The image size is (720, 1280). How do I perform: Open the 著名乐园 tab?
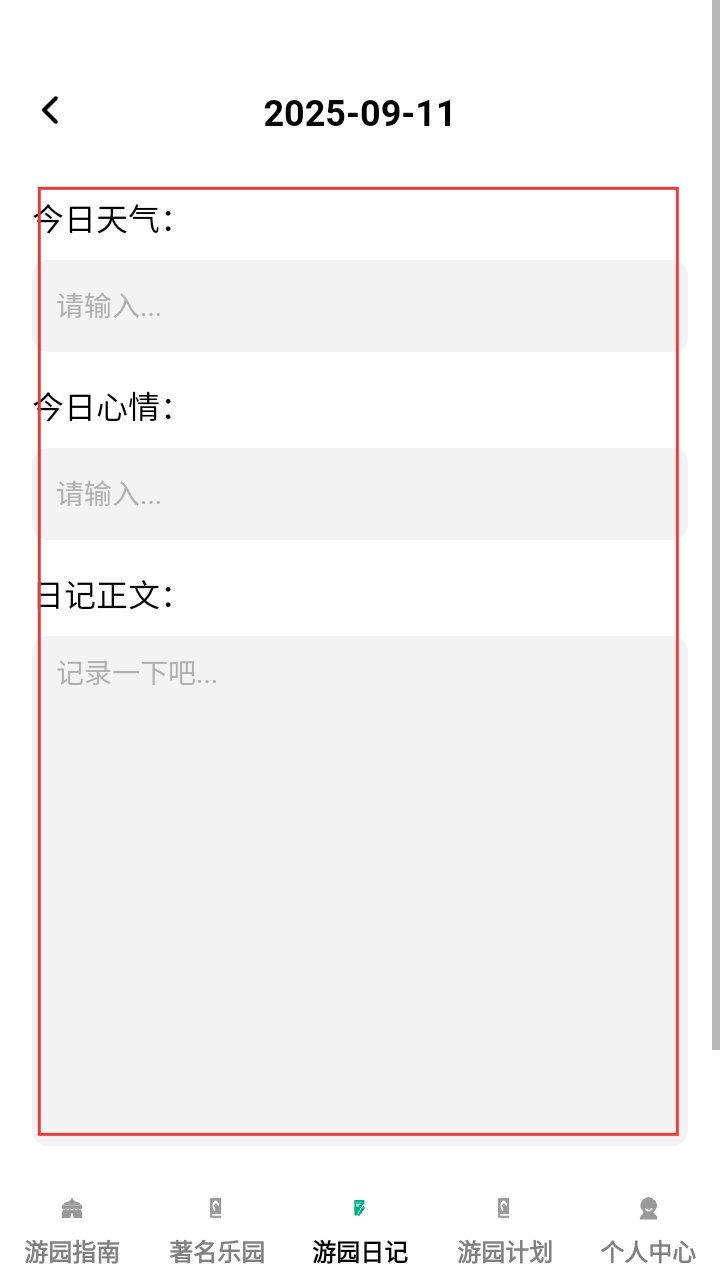[216, 1232]
